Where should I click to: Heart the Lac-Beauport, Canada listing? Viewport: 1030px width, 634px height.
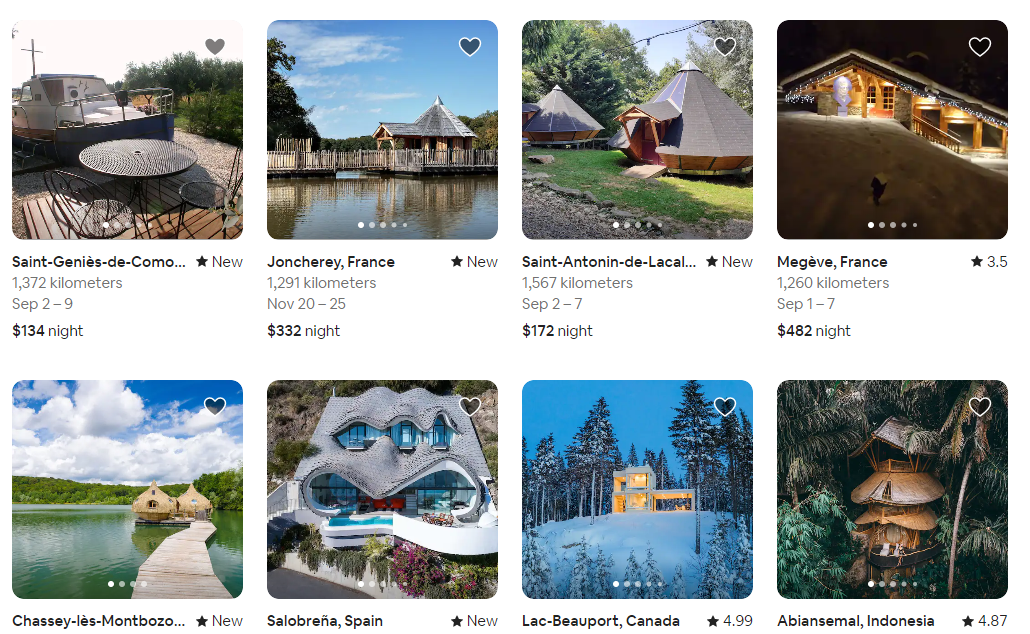[725, 407]
